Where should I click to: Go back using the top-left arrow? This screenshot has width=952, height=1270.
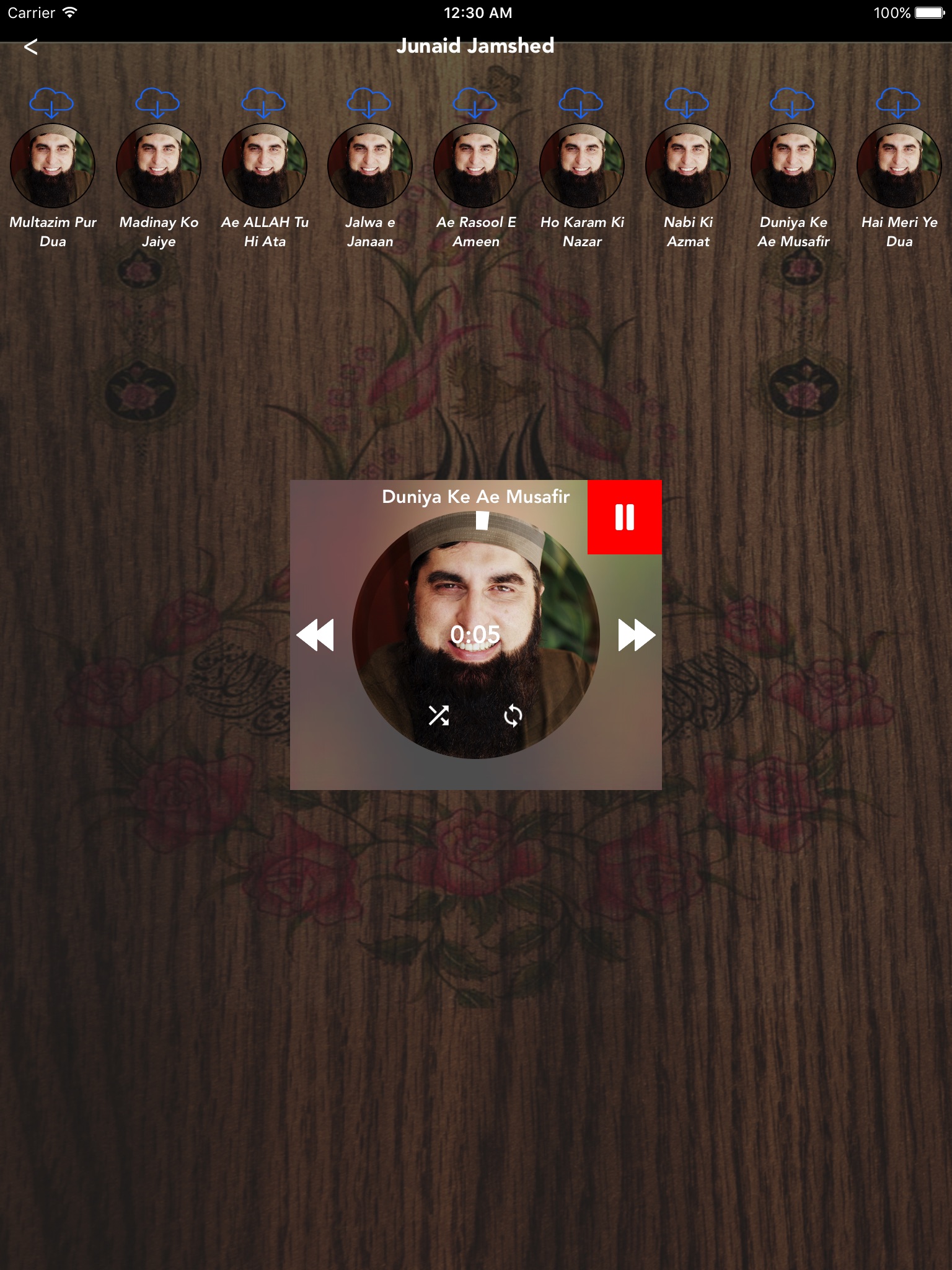(x=30, y=47)
